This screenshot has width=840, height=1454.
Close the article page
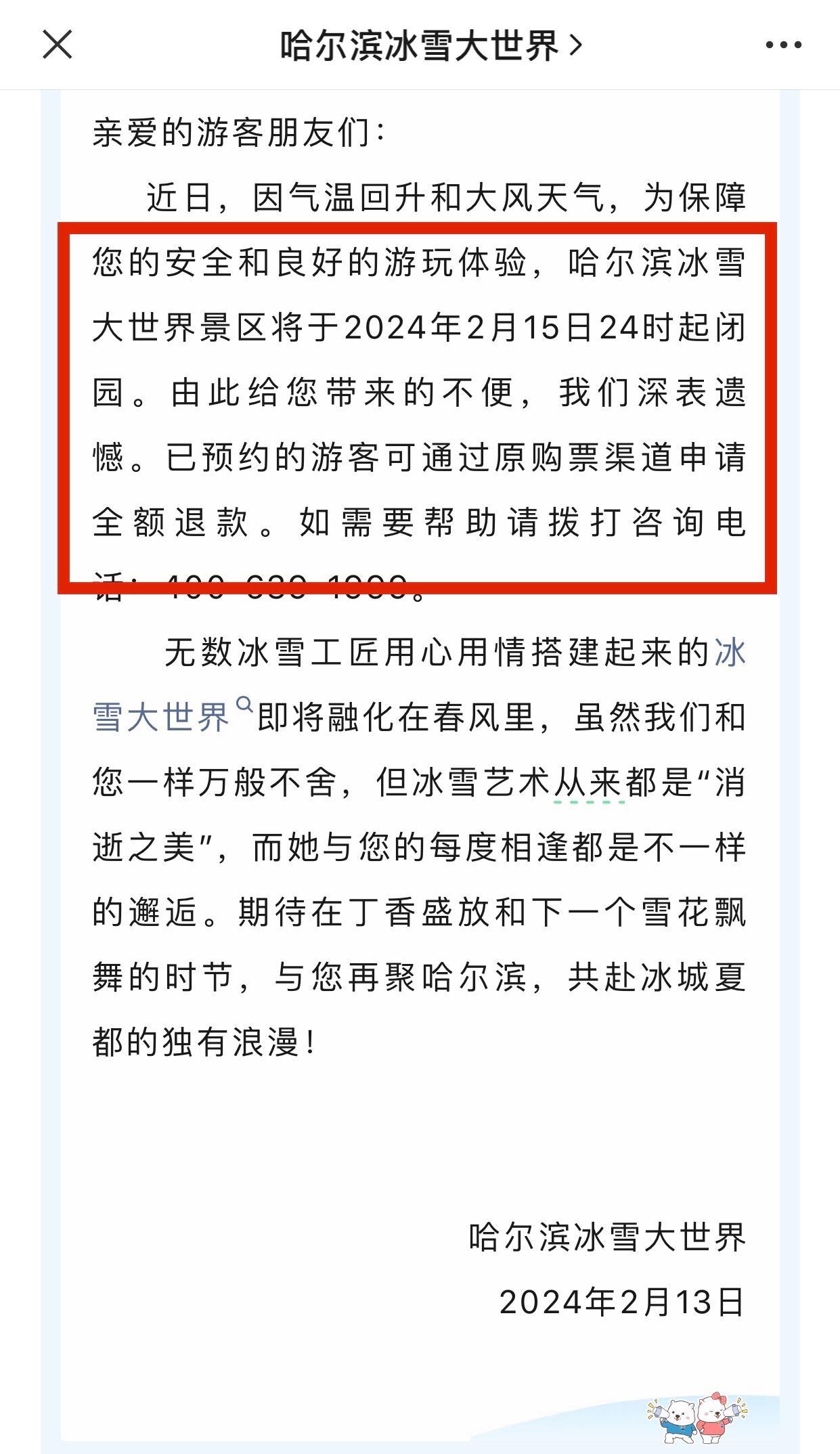tap(58, 45)
